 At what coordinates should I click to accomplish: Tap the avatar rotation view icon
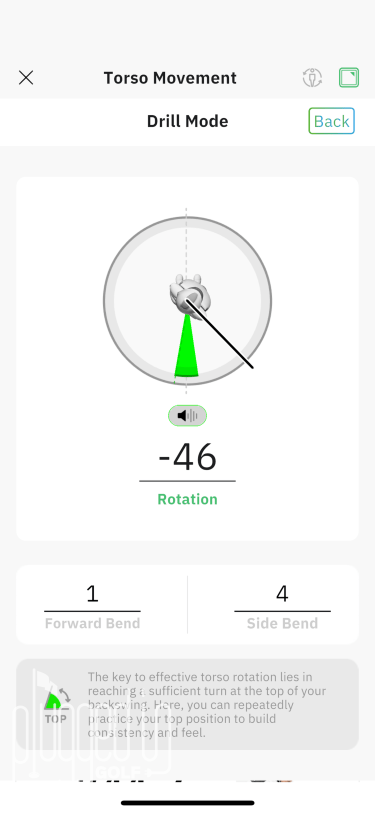tap(312, 78)
